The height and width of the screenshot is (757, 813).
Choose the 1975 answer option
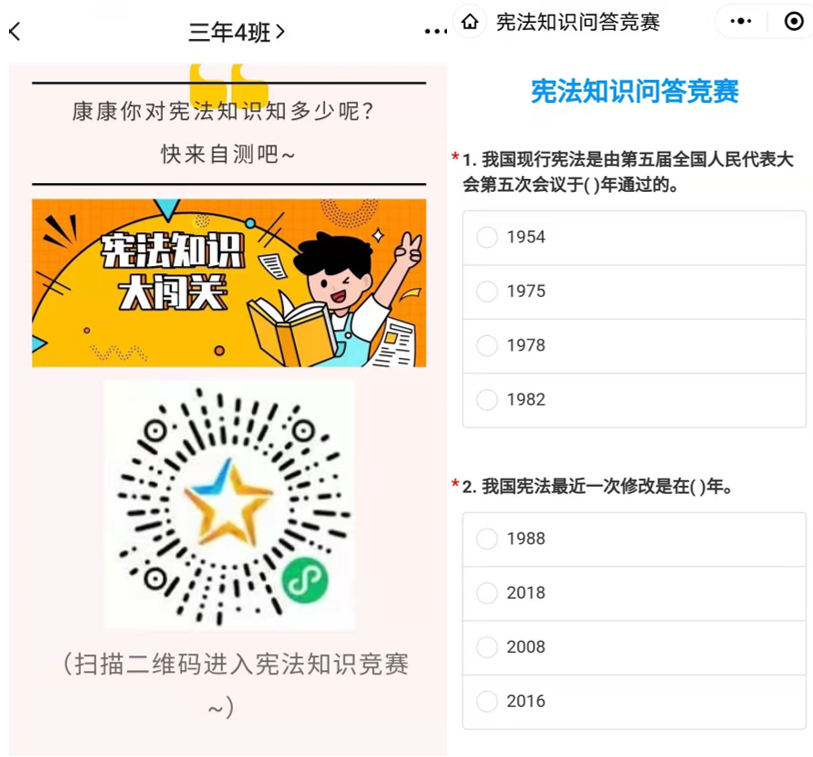click(x=488, y=291)
